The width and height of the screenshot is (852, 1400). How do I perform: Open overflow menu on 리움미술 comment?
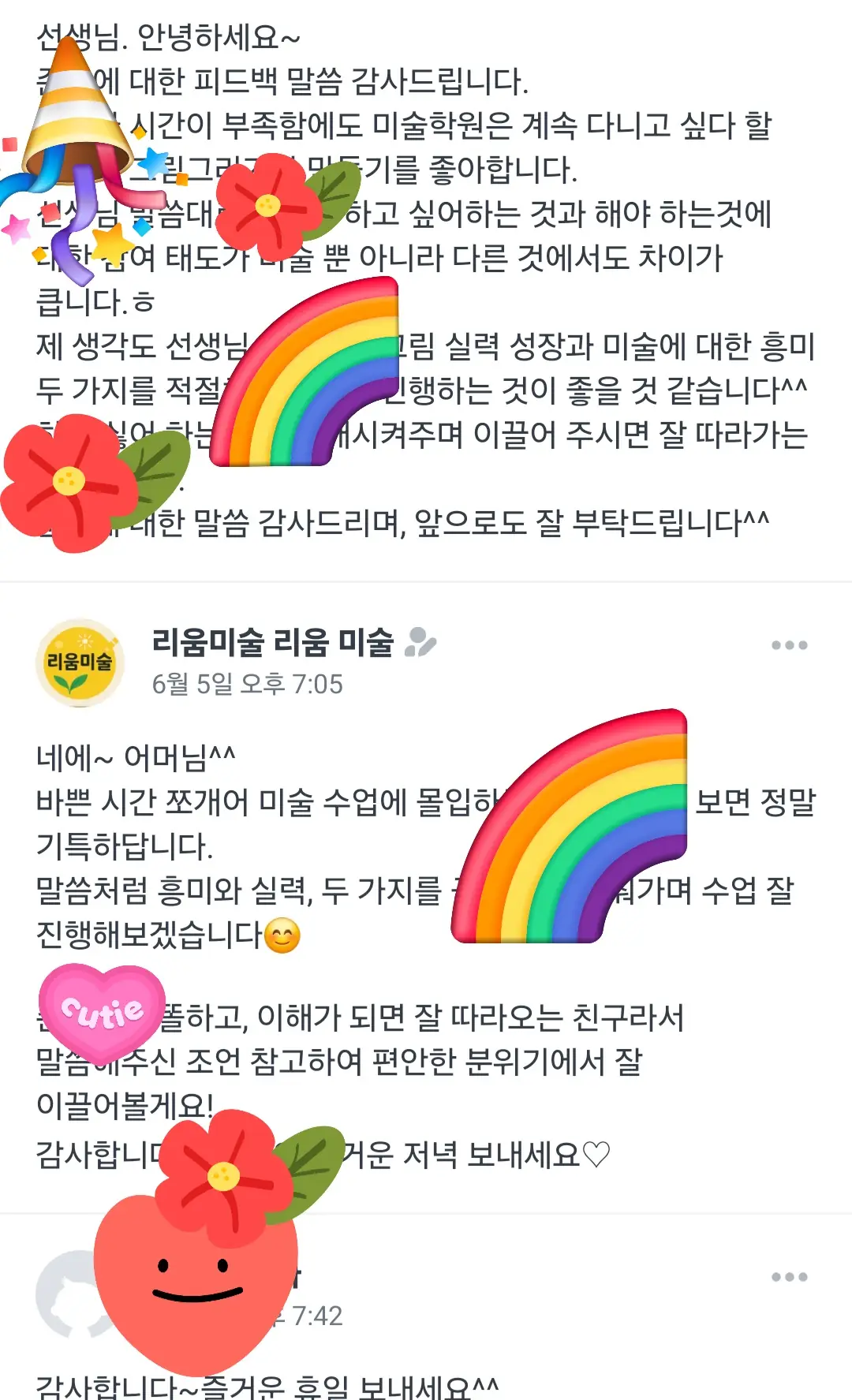pyautogui.click(x=789, y=645)
